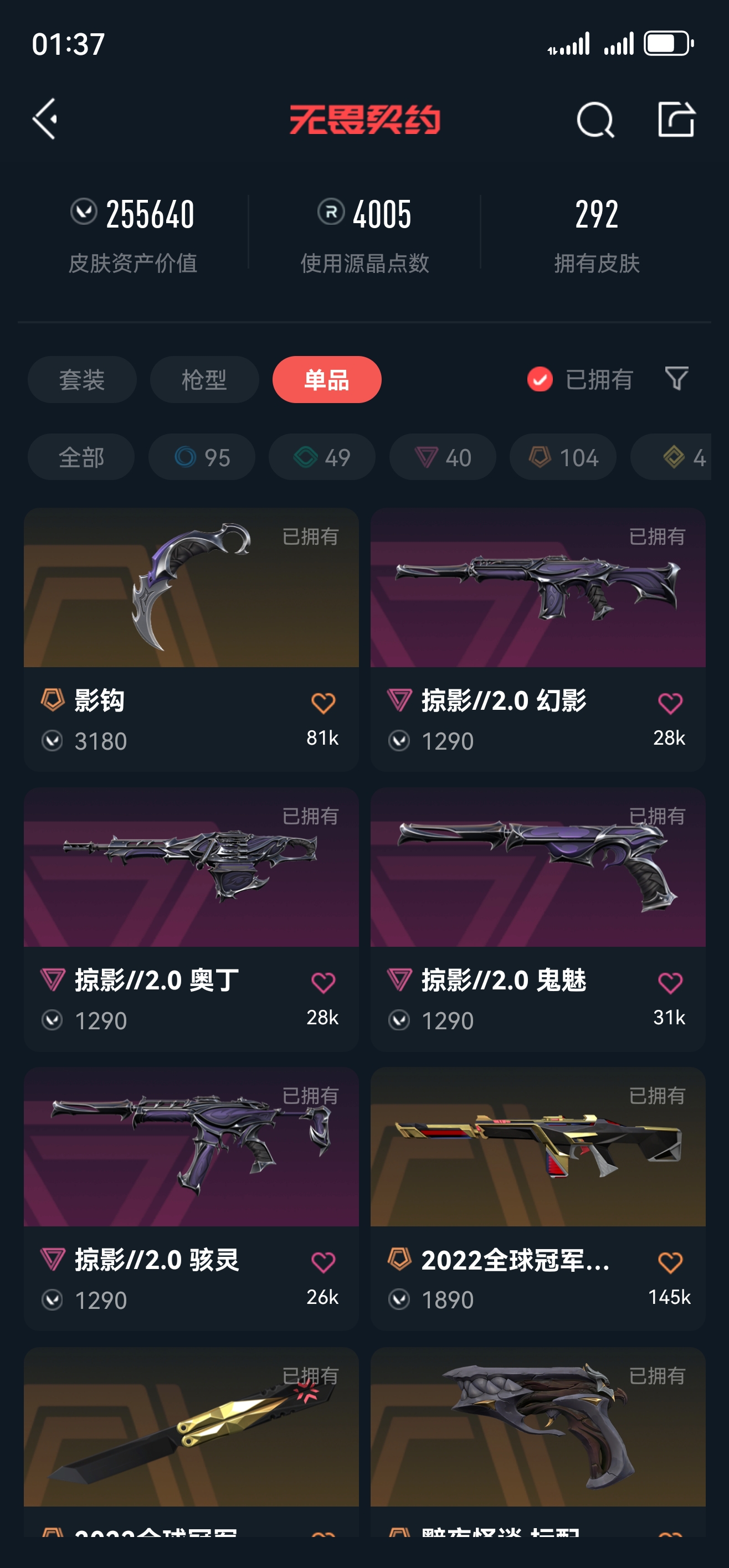
Task: Switch to the 套装 tab
Action: pyautogui.click(x=81, y=380)
